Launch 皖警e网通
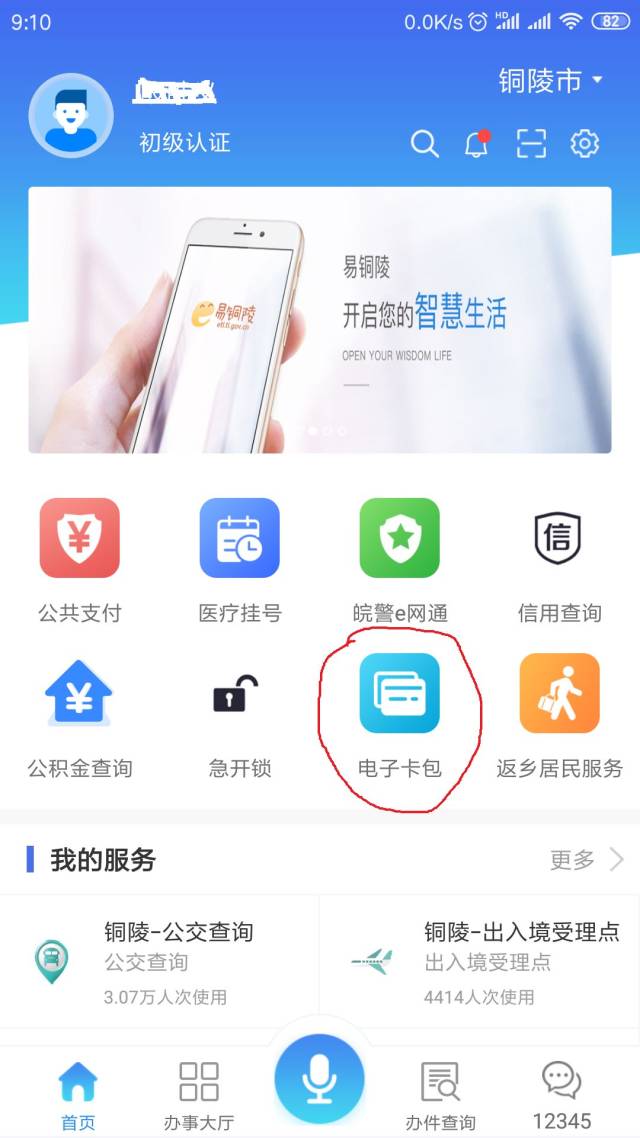Viewport: 640px width, 1138px height. pyautogui.click(x=400, y=560)
